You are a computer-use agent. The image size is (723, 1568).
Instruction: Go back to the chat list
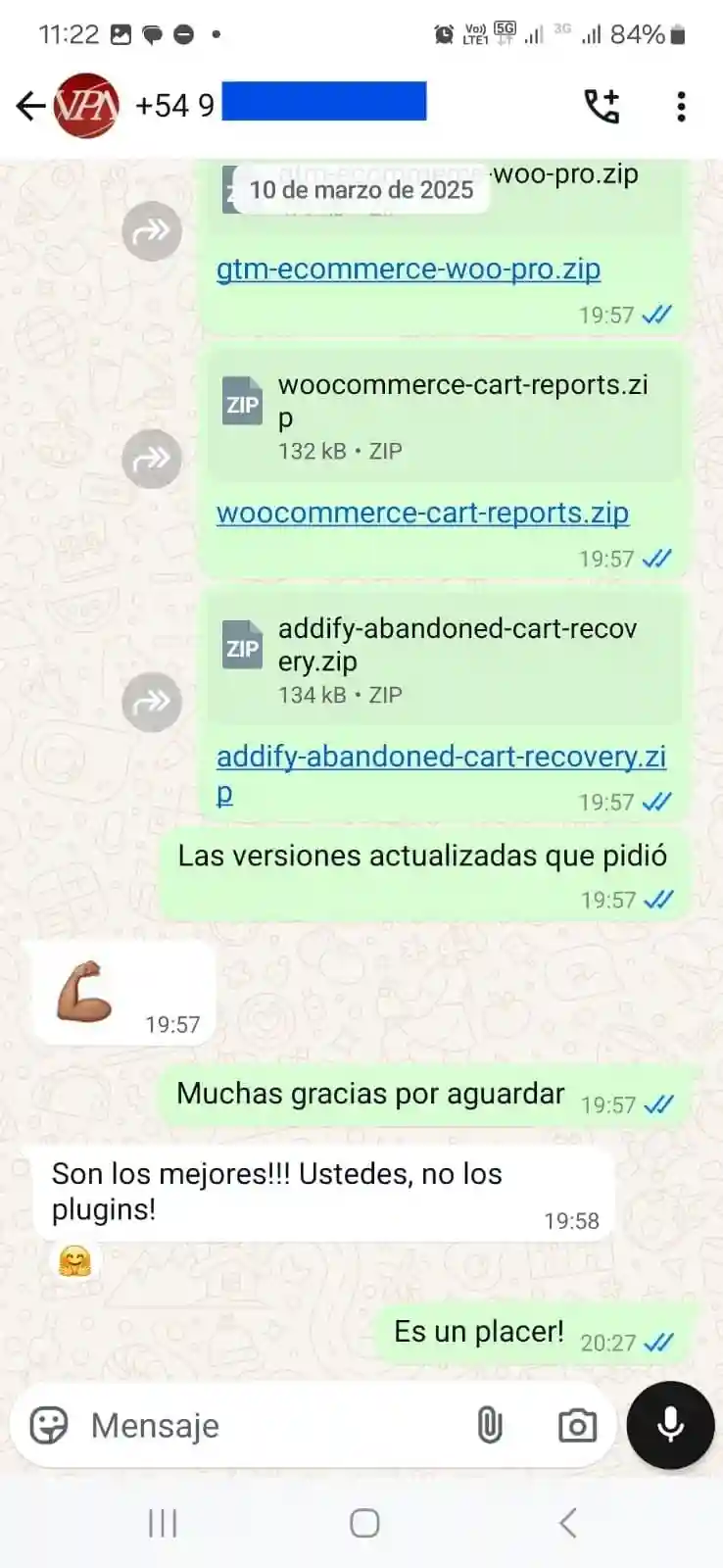[x=30, y=106]
